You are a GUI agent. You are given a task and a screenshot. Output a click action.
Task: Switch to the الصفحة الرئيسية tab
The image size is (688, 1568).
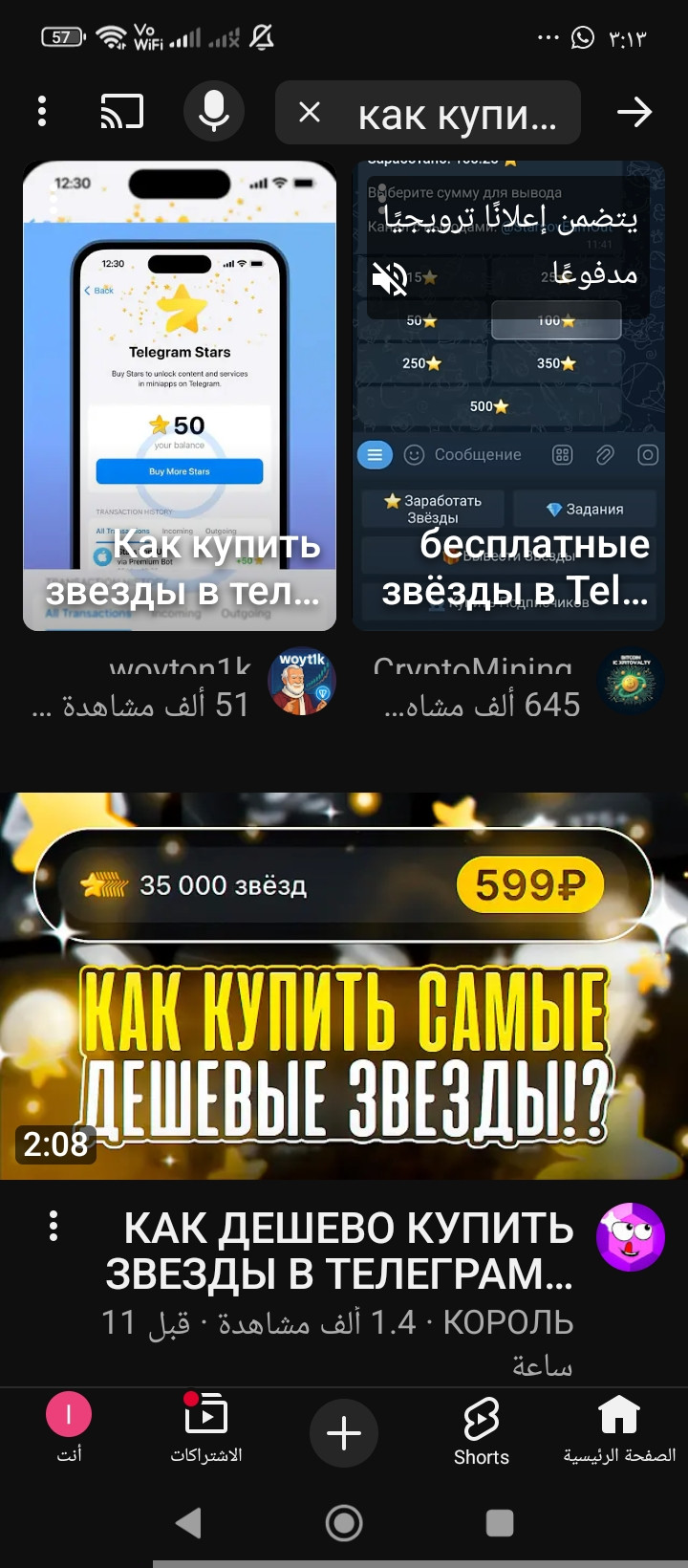pos(619,1430)
